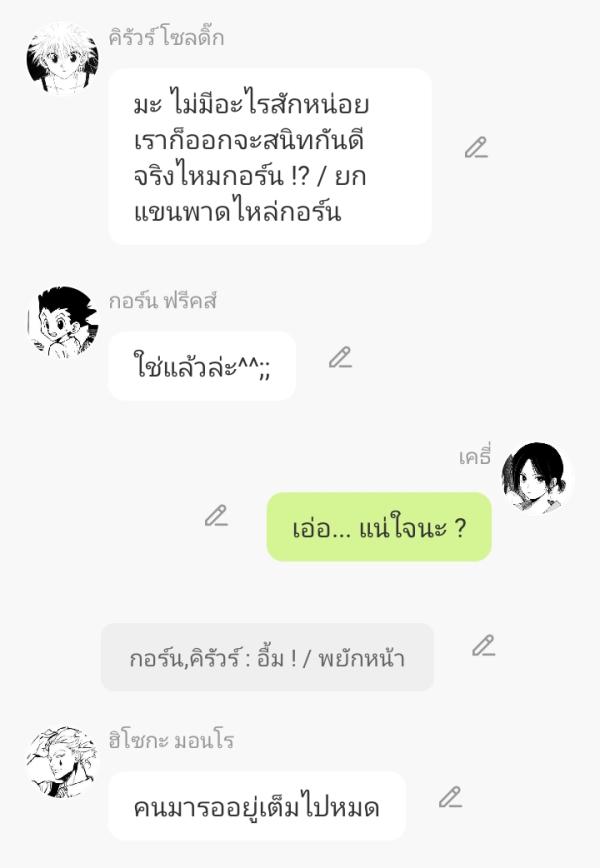Open the เคธี่ character avatar

pyautogui.click(x=537, y=477)
